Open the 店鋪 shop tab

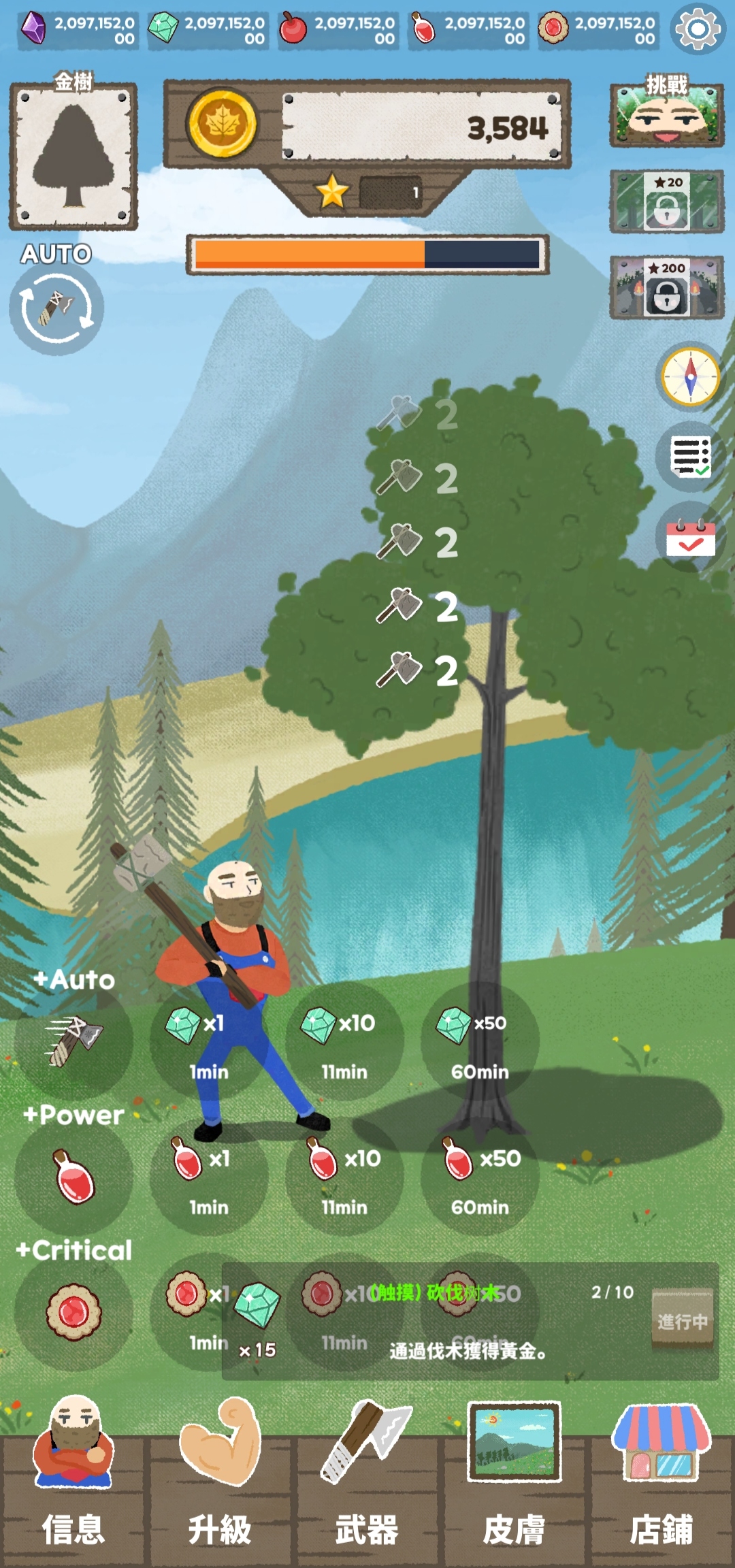coord(661,1484)
